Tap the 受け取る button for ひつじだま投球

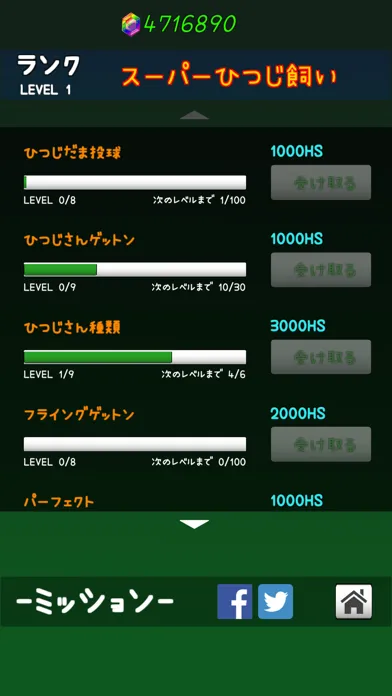click(321, 182)
